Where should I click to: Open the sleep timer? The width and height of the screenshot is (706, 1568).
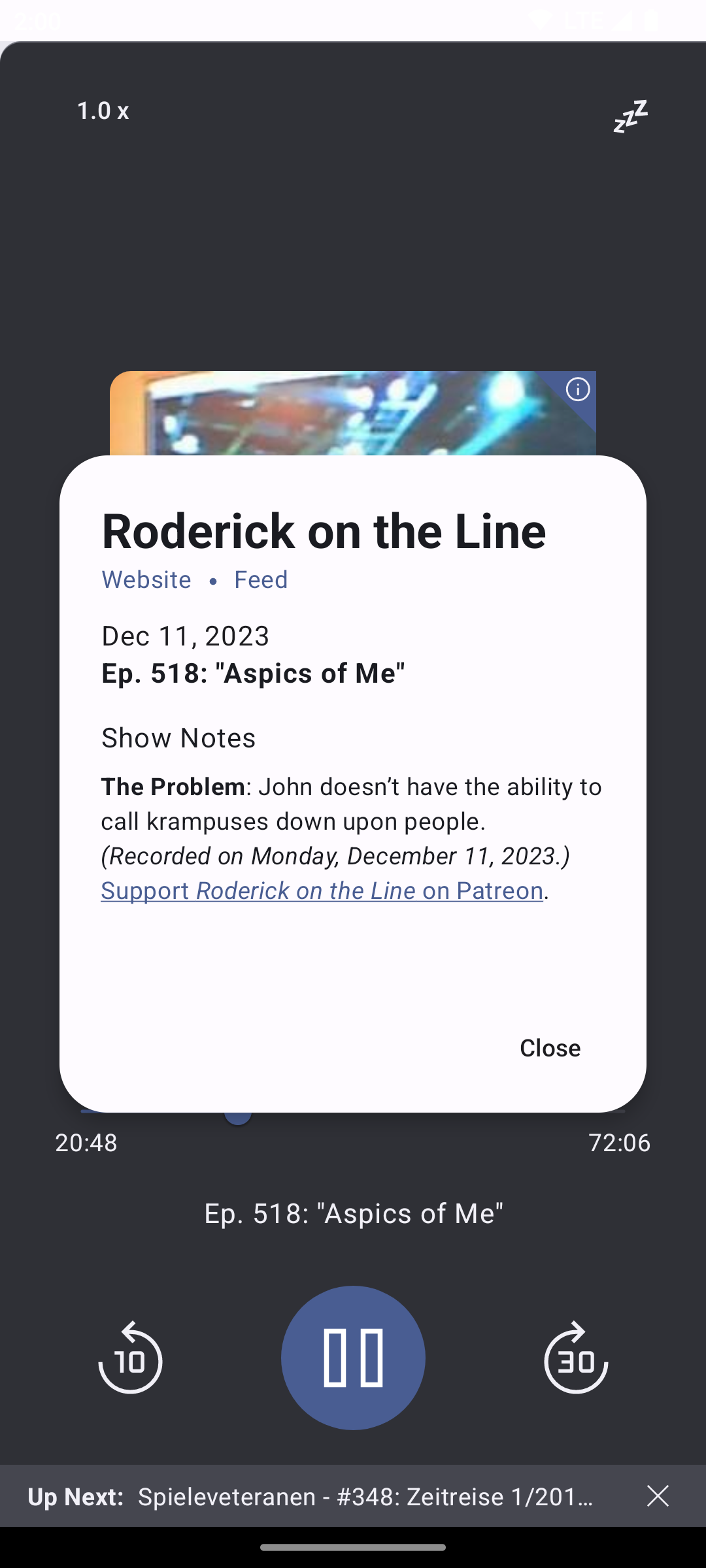630,116
